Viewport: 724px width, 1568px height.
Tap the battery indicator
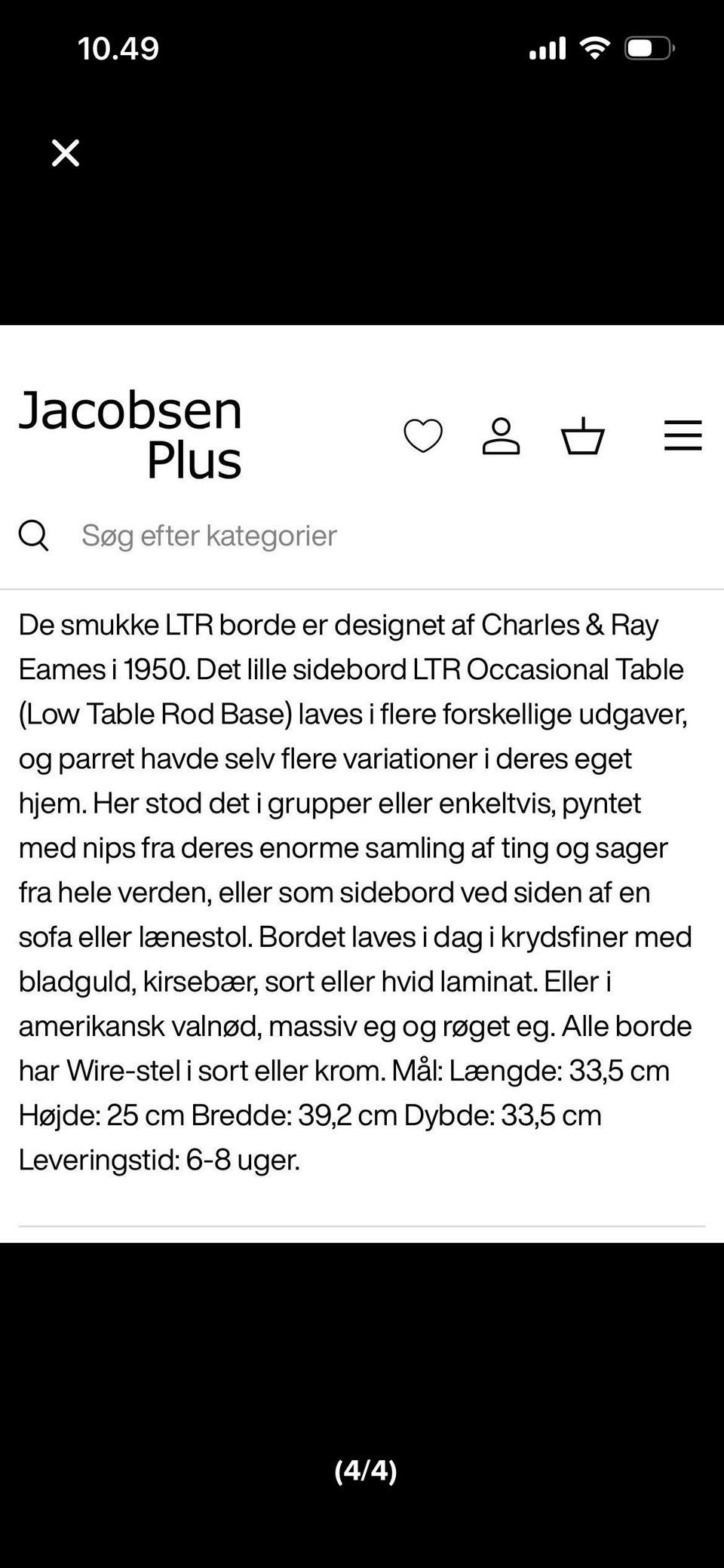[649, 48]
